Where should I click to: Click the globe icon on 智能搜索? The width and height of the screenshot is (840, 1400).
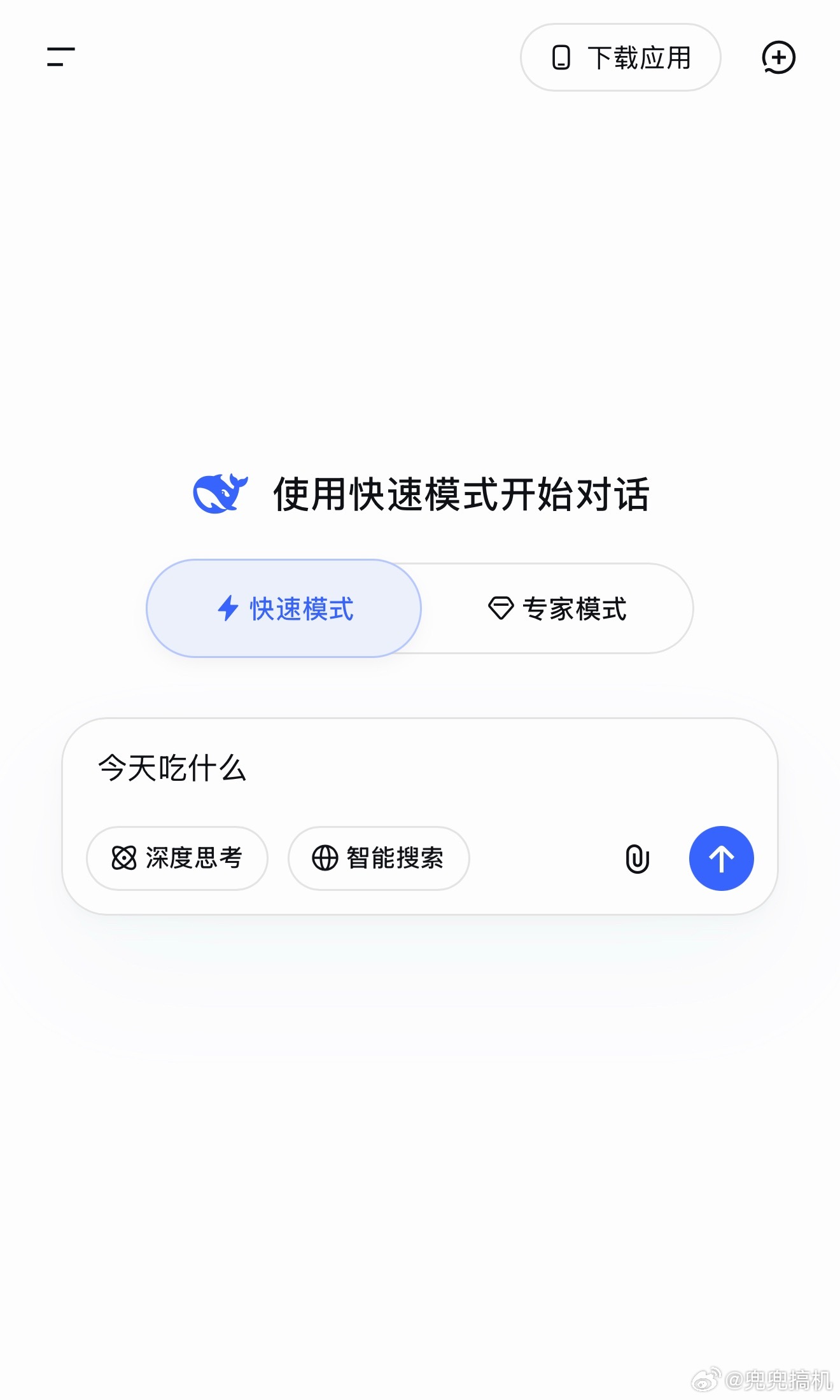(x=325, y=858)
